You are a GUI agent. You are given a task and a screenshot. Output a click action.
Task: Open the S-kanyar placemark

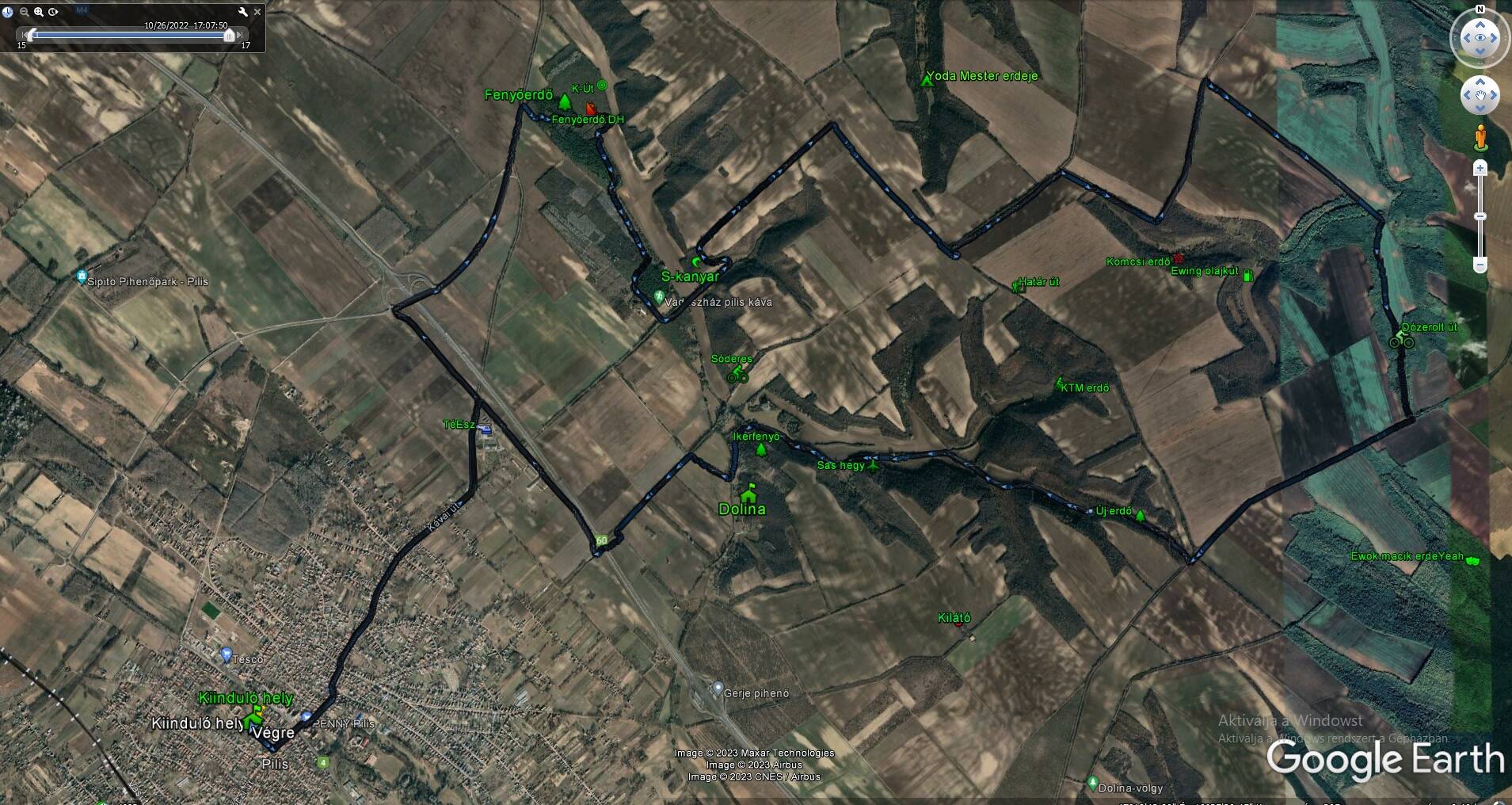tap(697, 261)
